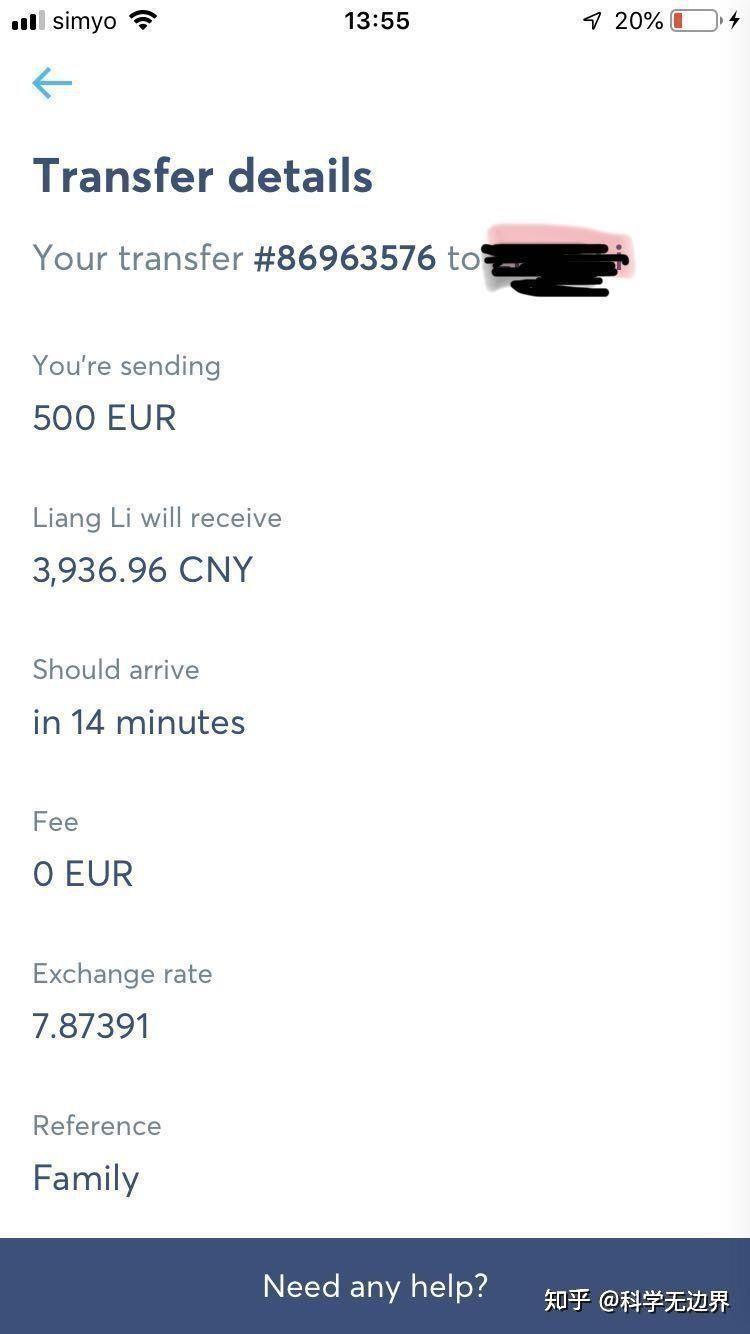Select the transfer number #86963576
This screenshot has height=1334, width=750.
point(344,258)
